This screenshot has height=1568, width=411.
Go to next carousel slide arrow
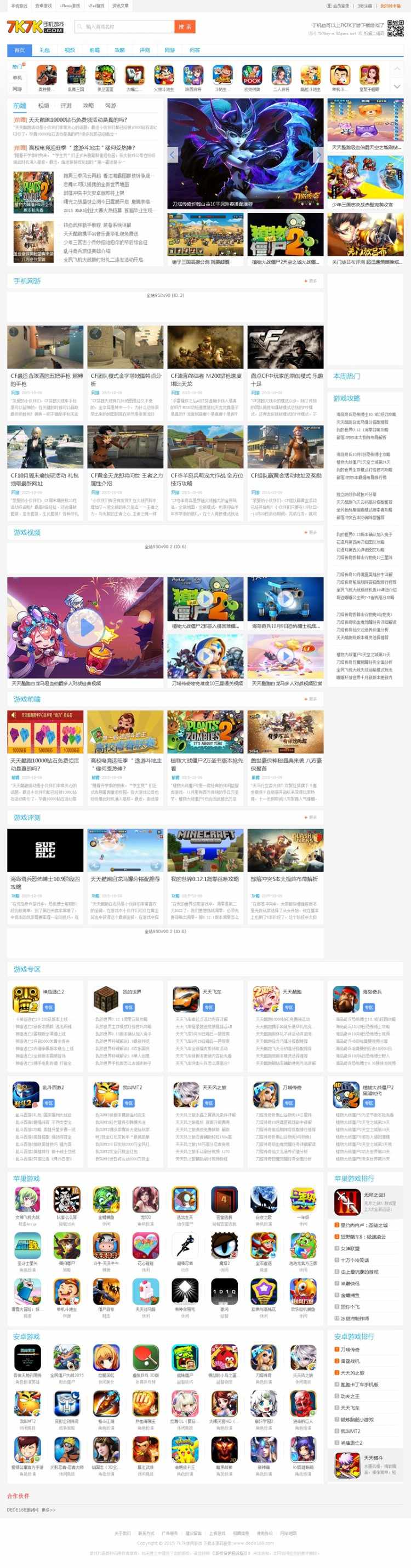pyautogui.click(x=317, y=155)
